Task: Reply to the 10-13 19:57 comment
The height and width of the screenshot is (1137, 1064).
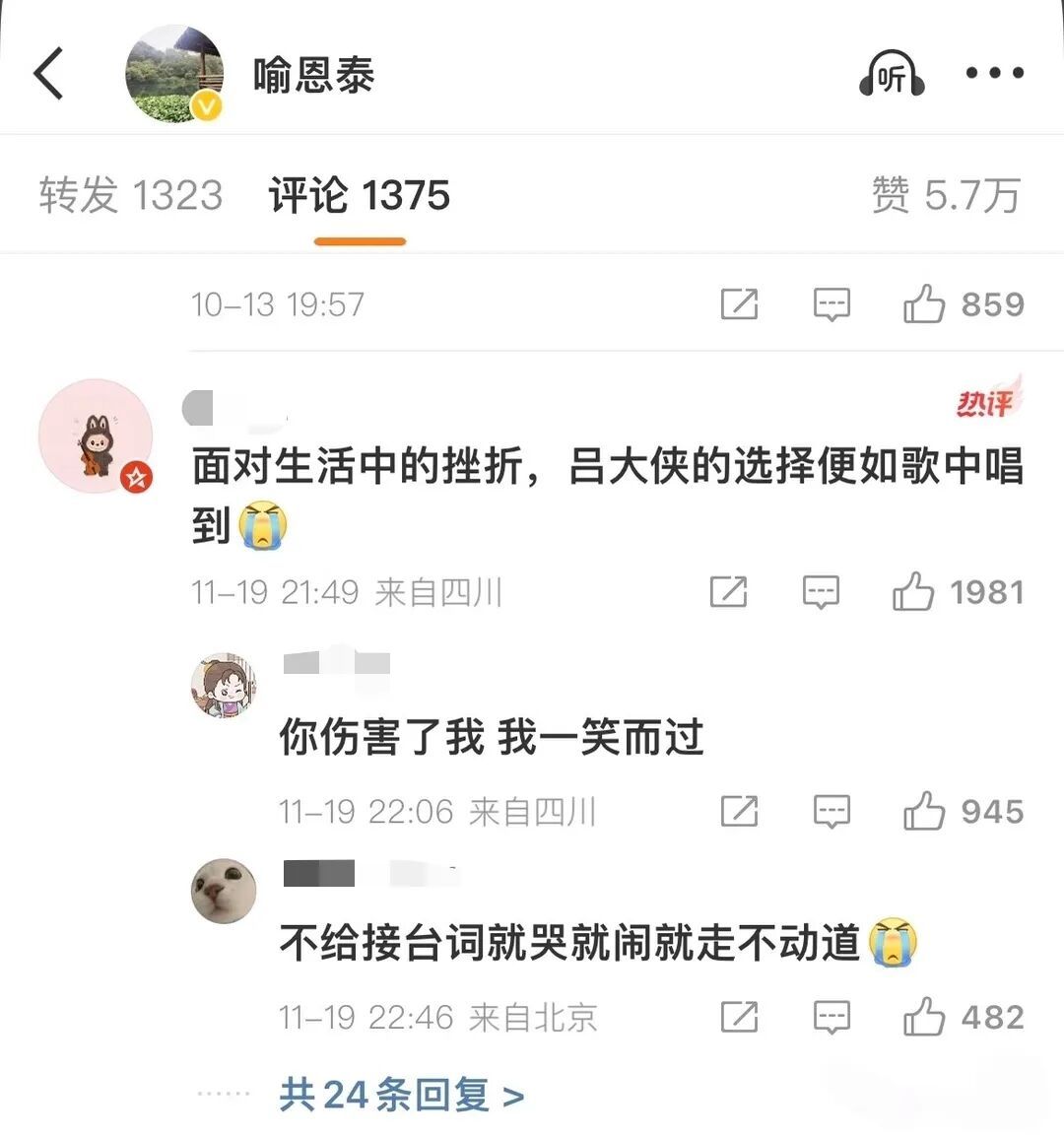Action: coord(831,304)
